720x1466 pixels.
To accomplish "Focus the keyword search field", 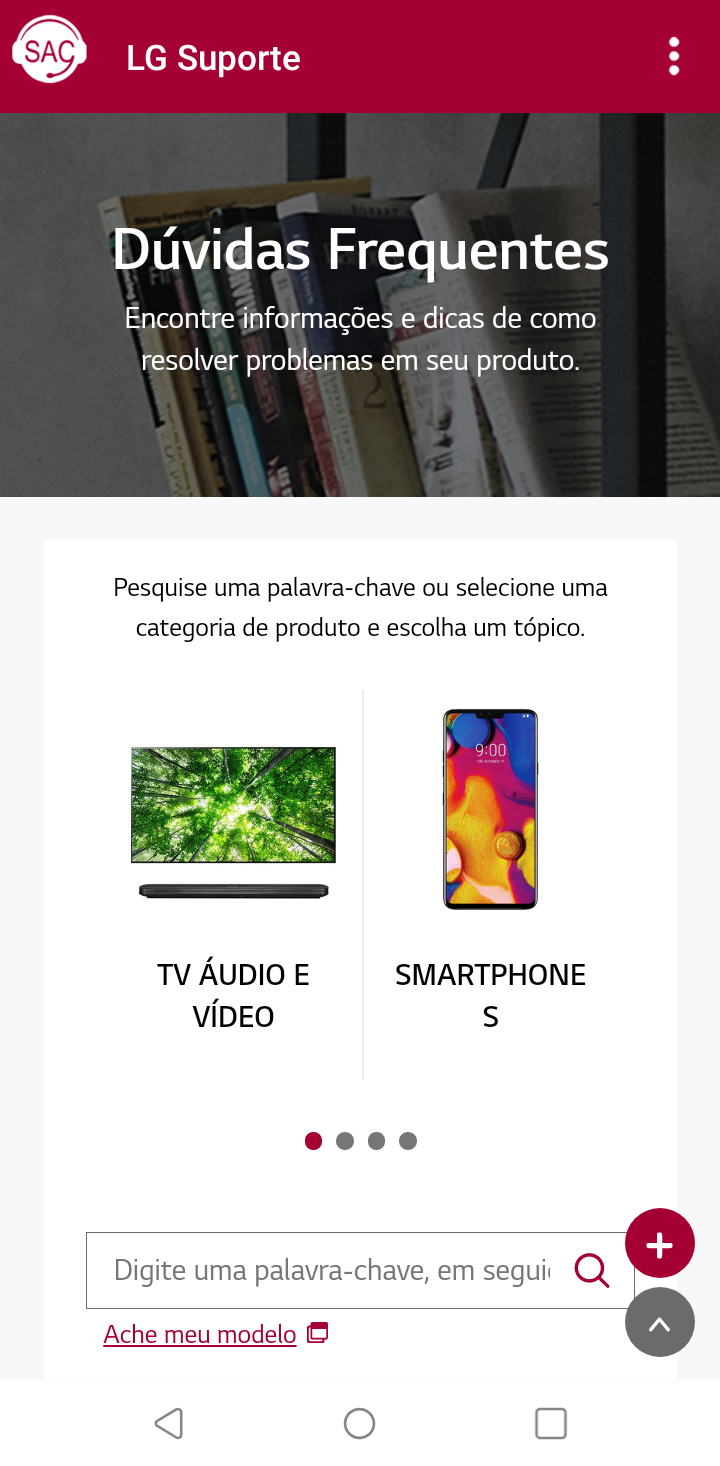I will [330, 1270].
